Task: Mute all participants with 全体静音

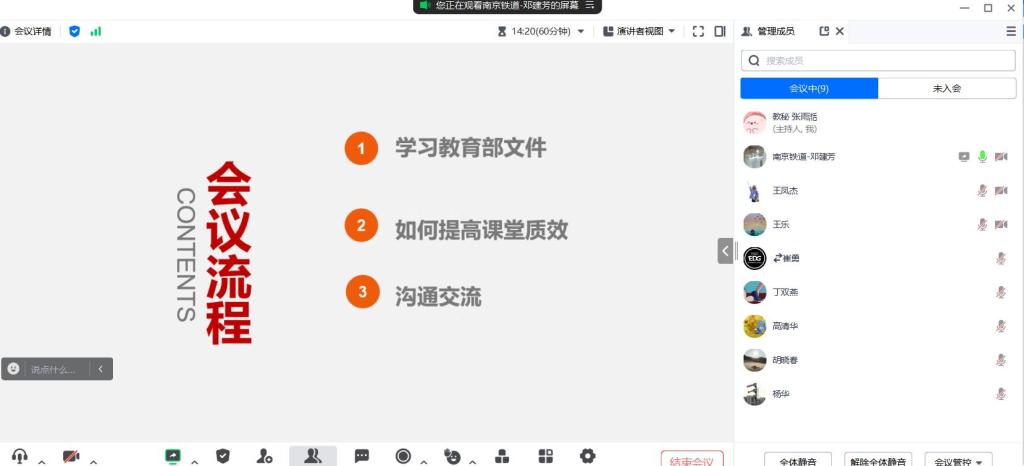Action: coord(797,461)
